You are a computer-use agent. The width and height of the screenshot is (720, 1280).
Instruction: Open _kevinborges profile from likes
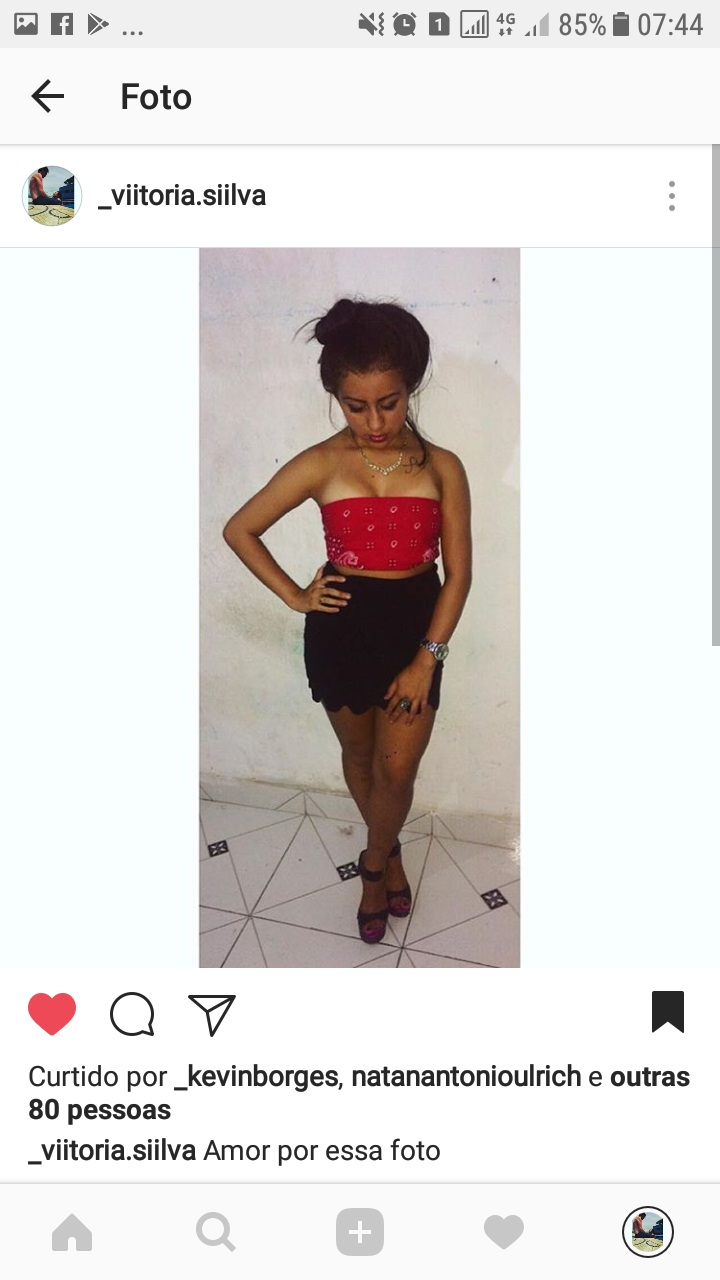coord(256,1077)
